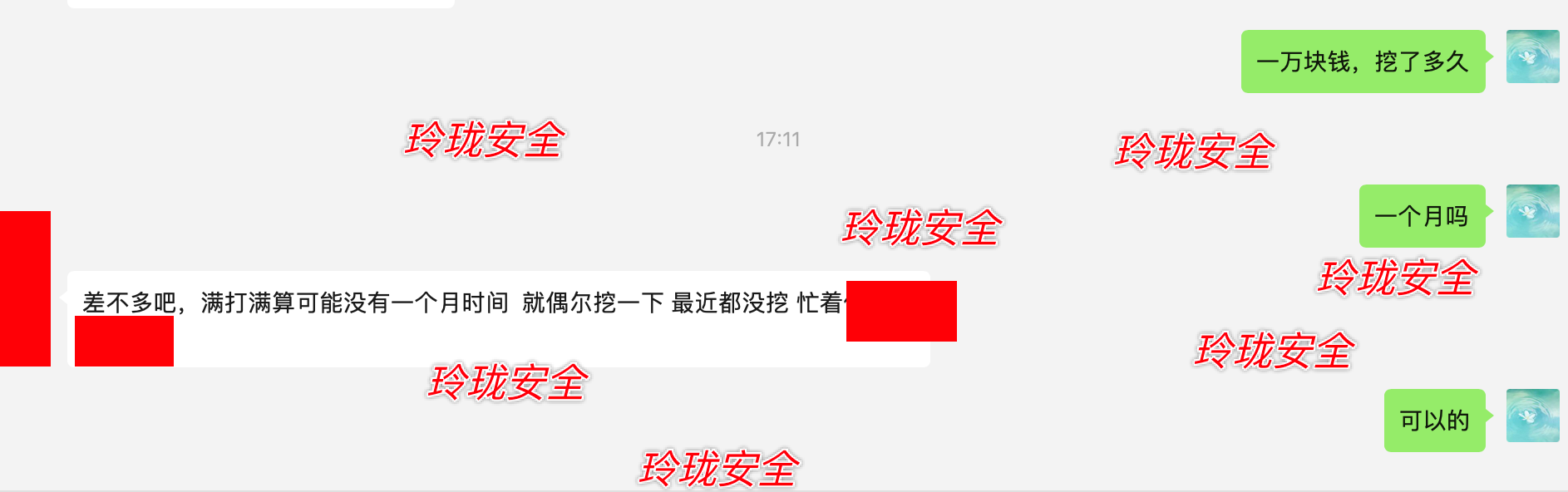Open avatar beside "一万块钱，挖了多久" message
The image size is (1568, 492).
(1532, 57)
